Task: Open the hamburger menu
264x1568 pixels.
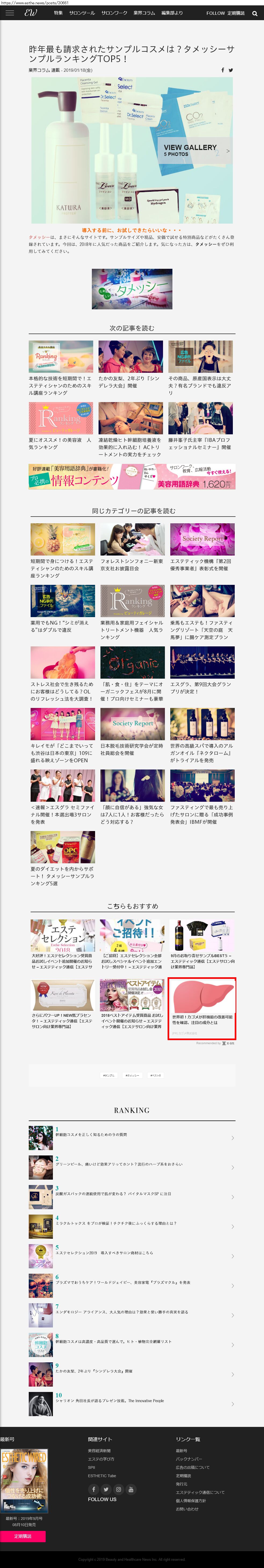Action: pyautogui.click(x=10, y=13)
